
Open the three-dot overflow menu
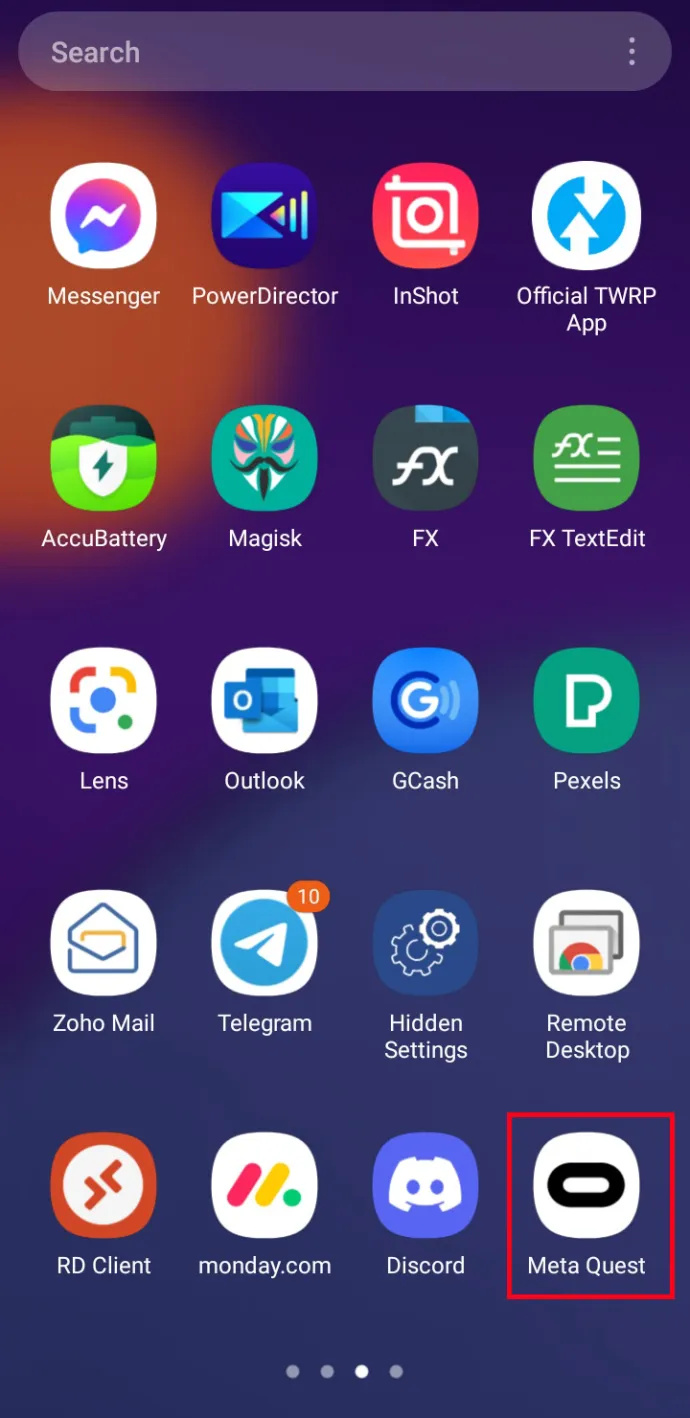coord(632,52)
